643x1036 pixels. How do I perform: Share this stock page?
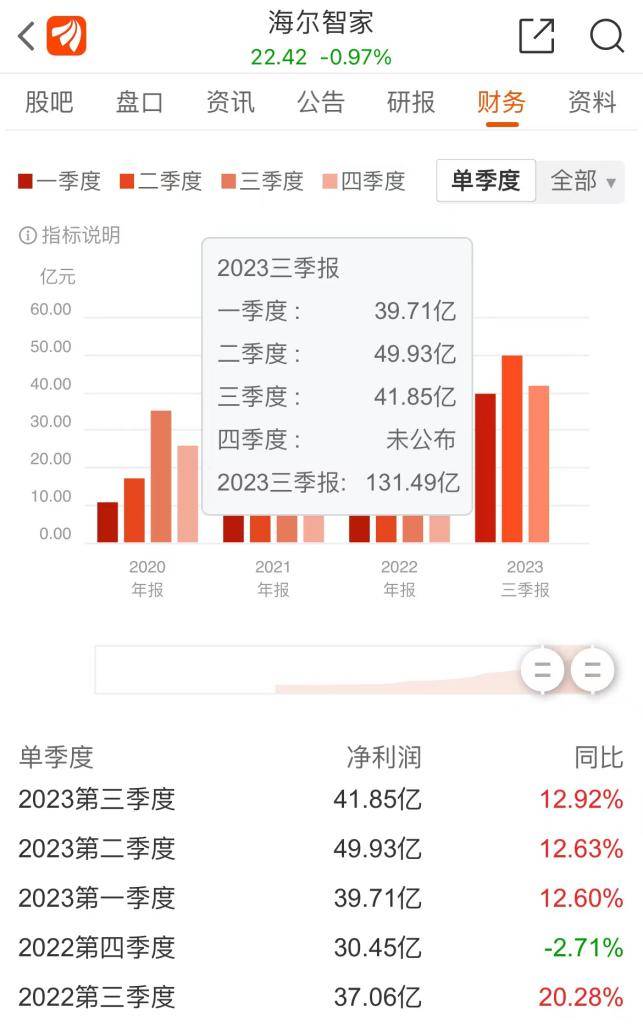[536, 35]
